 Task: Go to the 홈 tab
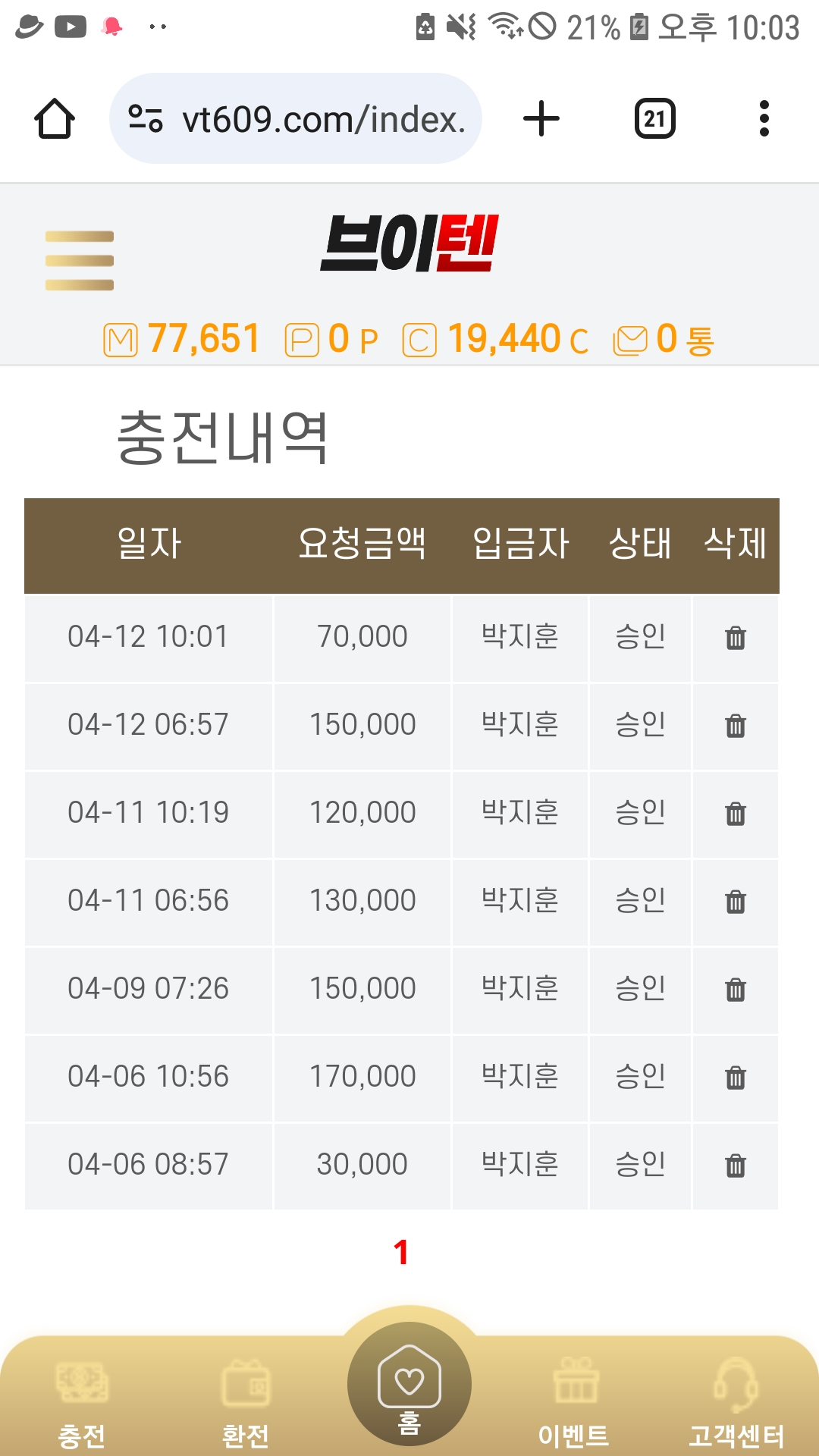409,1388
